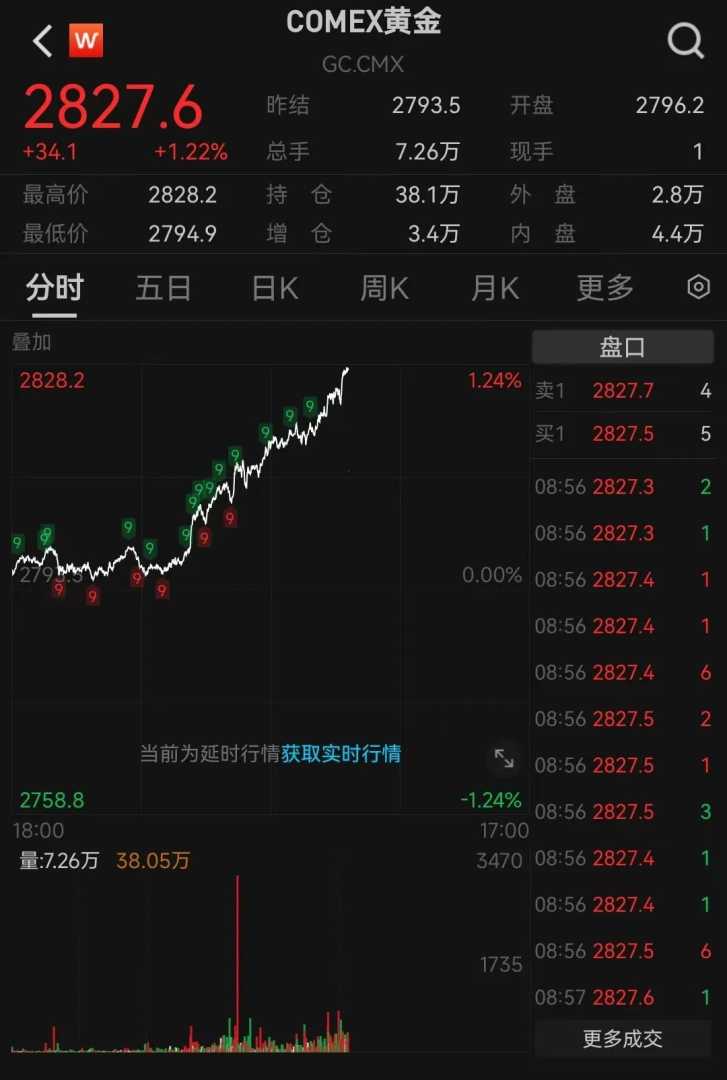The height and width of the screenshot is (1080, 727).
Task: Open the 更多 chart options
Action: 605,289
